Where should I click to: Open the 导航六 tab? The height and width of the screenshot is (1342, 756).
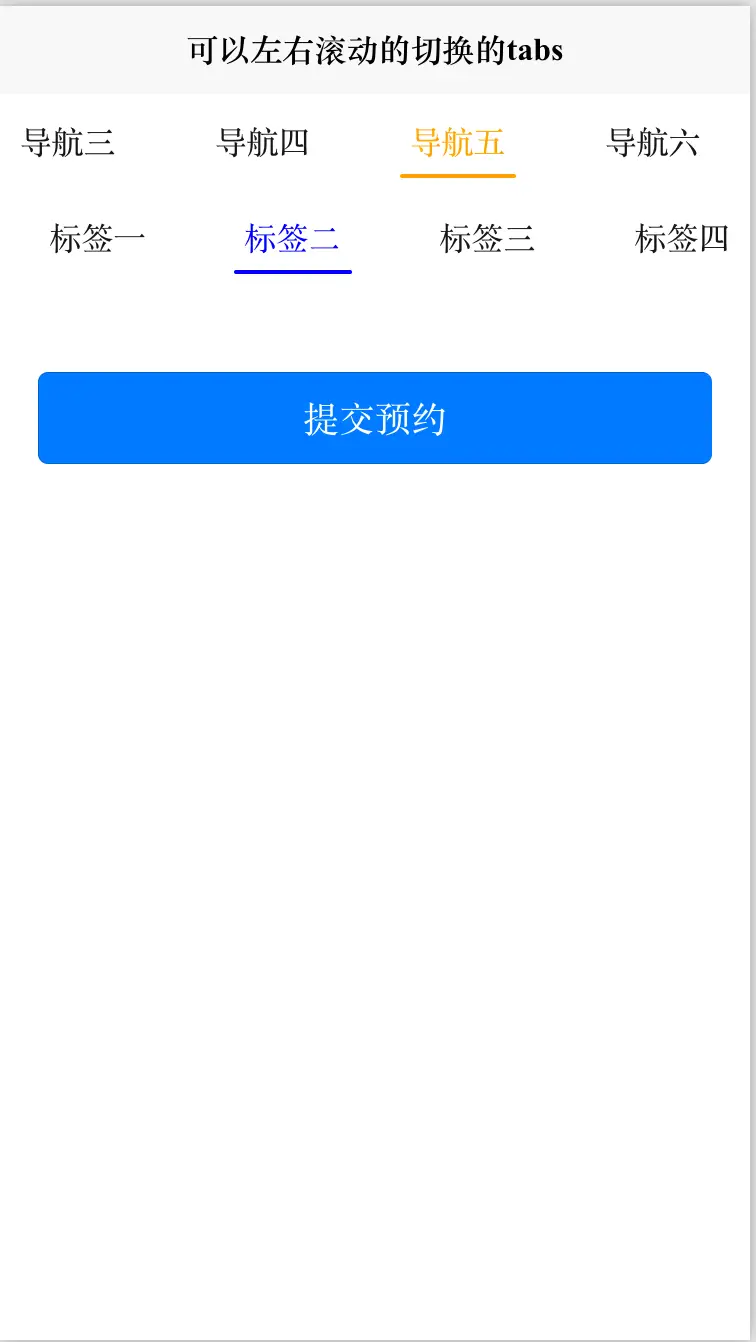click(652, 143)
